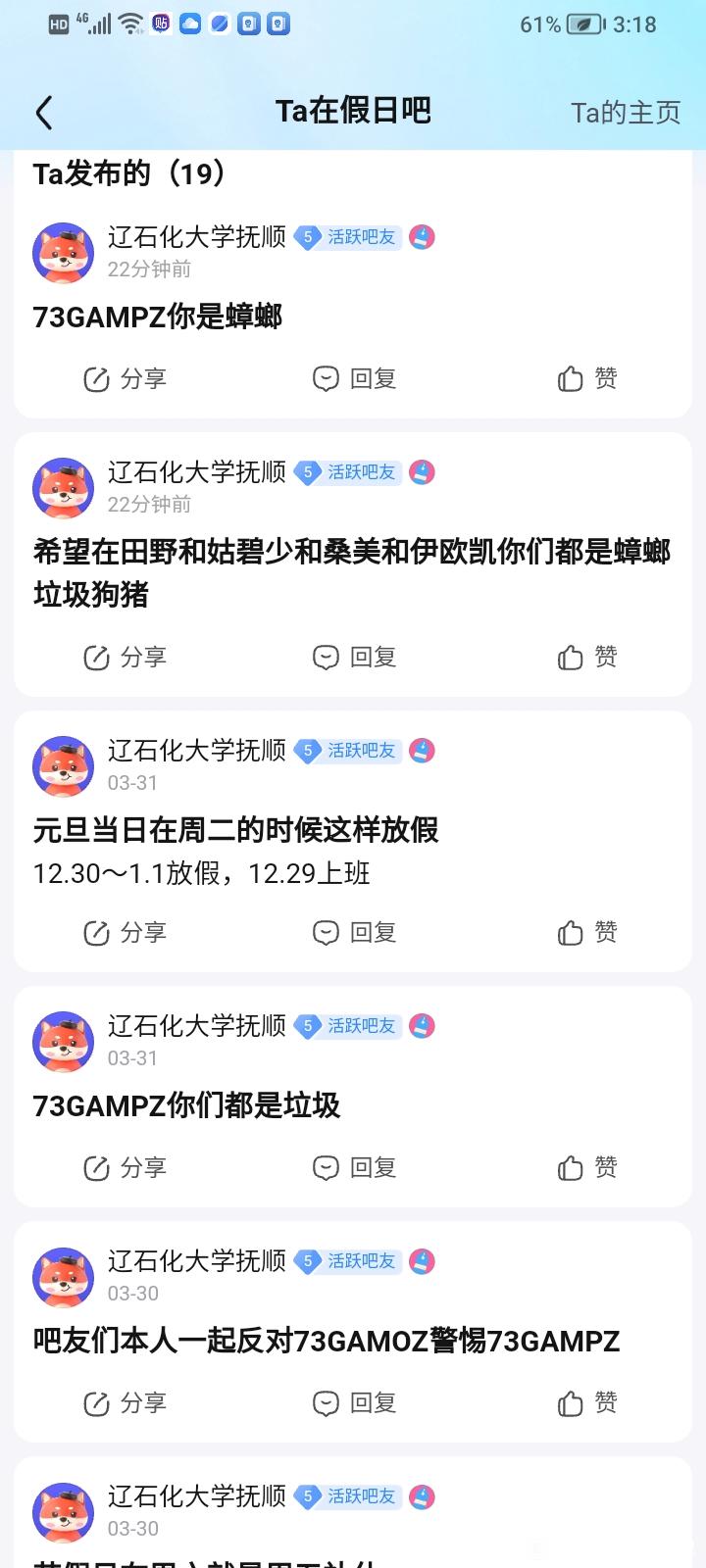Like the post 73GAMPZ你是蟑螂
This screenshot has height=1568, width=706.
(586, 378)
